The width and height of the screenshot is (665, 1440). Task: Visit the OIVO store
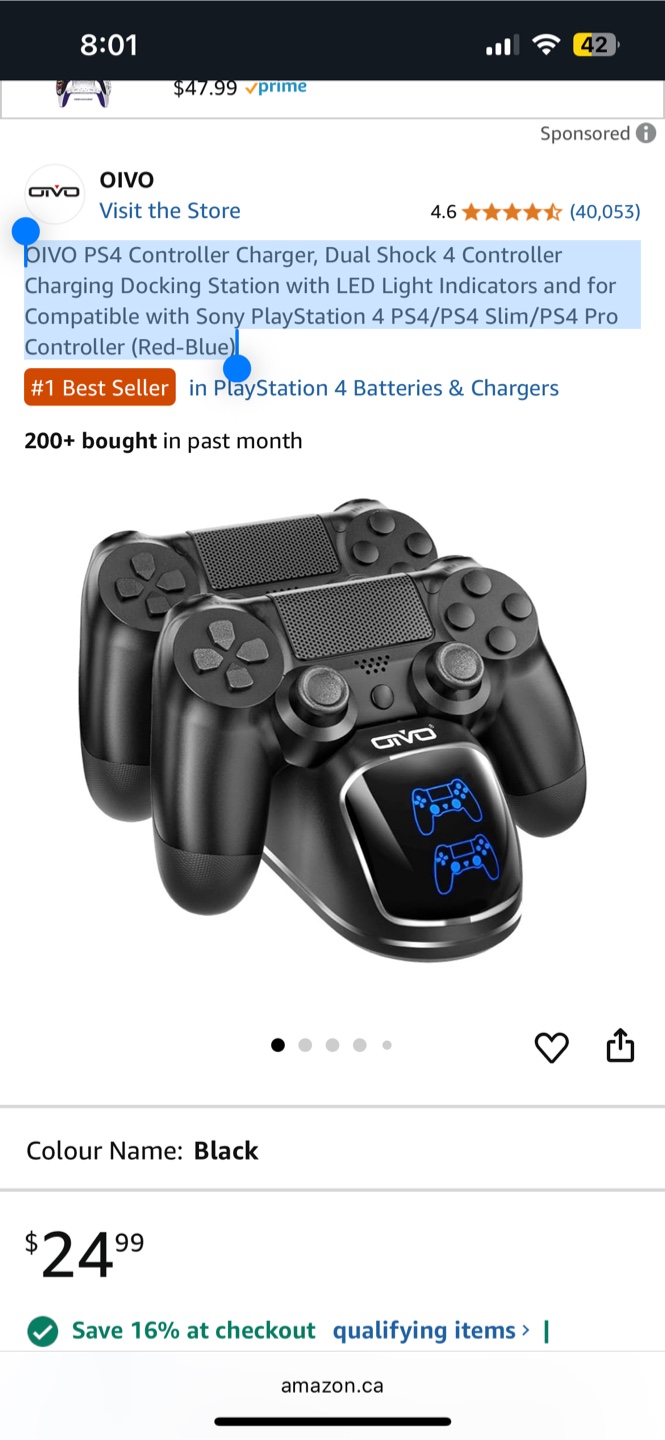[x=169, y=211]
